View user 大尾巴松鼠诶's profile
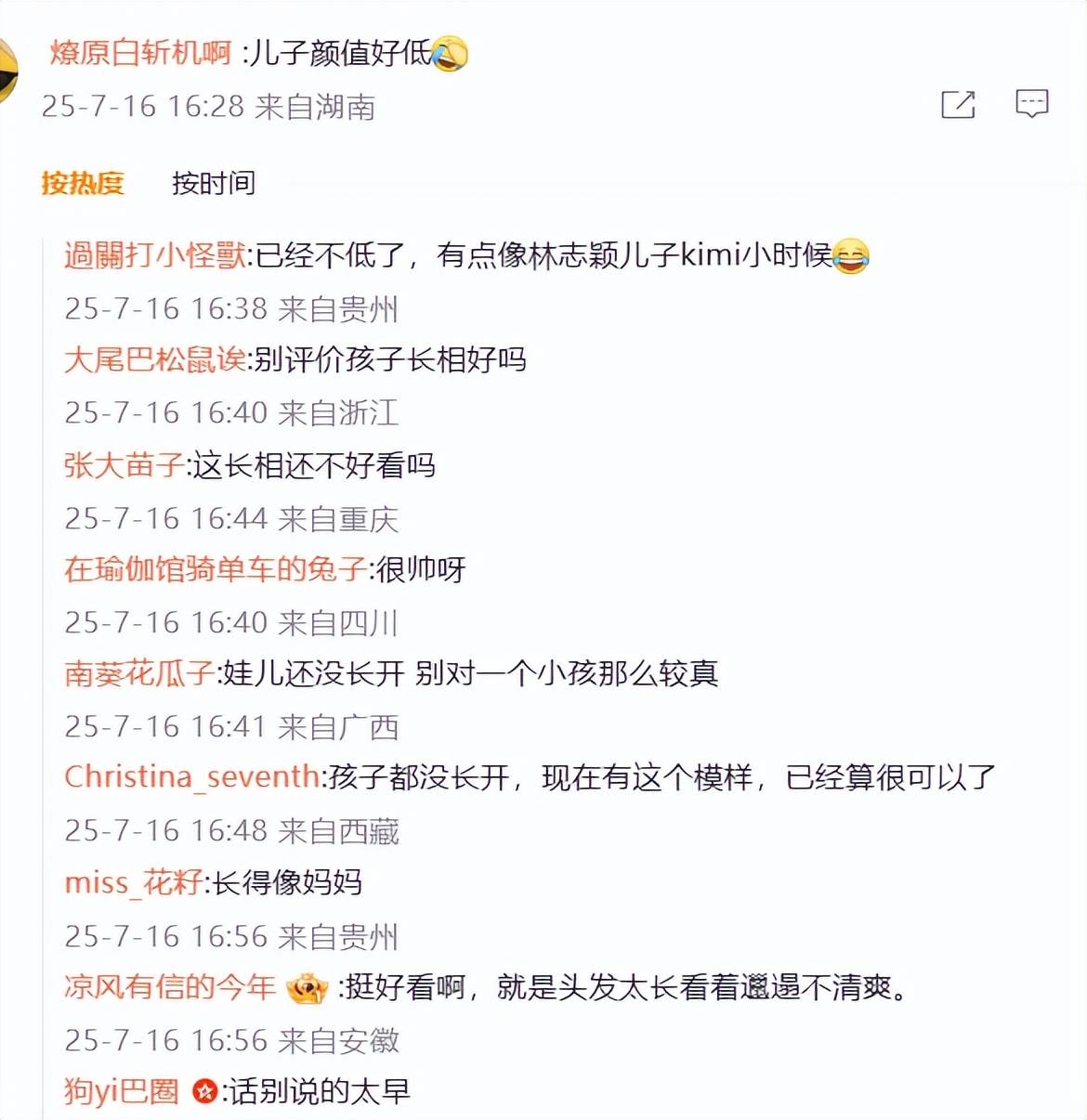 point(155,359)
